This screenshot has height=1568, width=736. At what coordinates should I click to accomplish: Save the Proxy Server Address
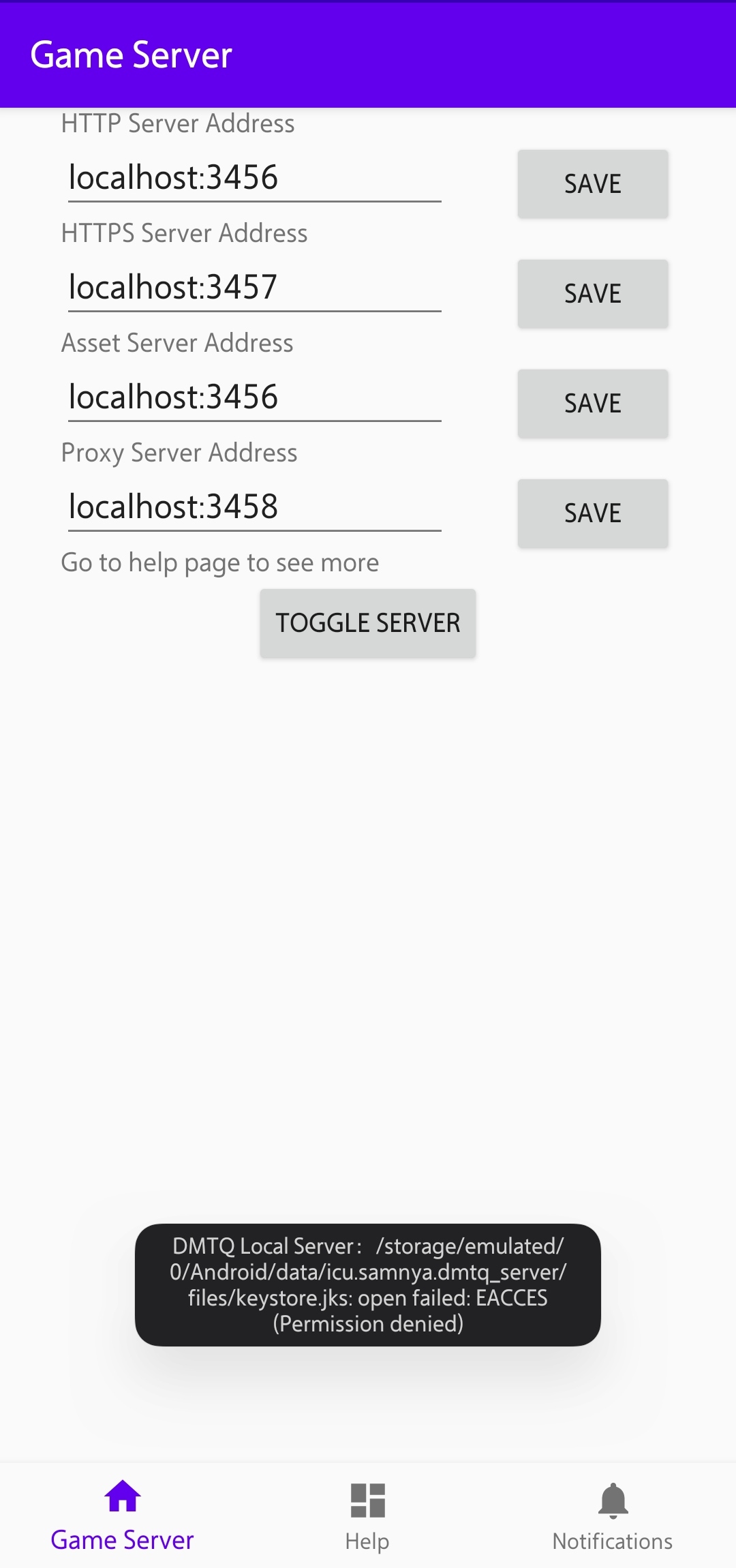pos(592,513)
